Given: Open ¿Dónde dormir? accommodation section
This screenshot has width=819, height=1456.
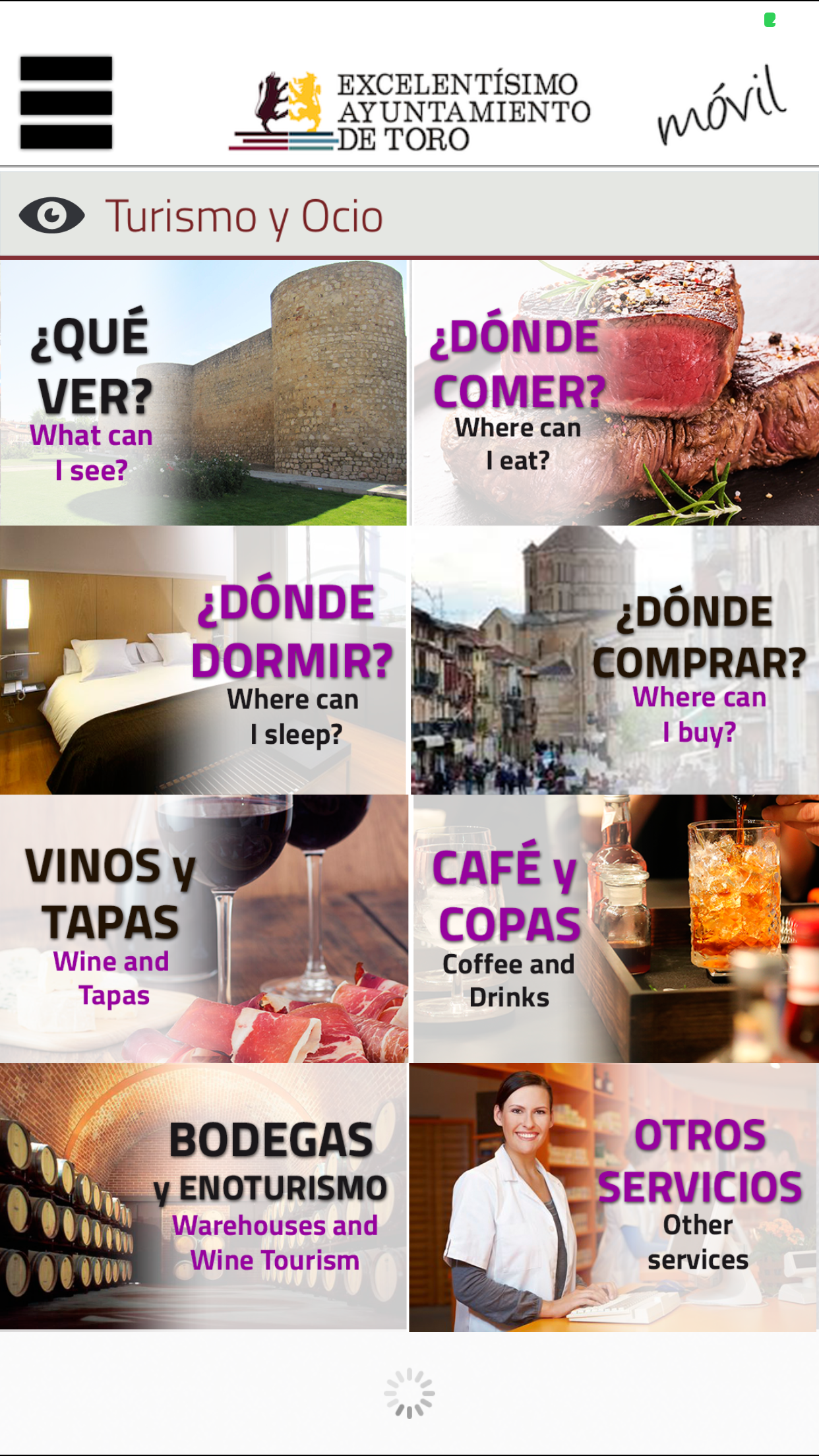Looking at the screenshot, I should coord(203,661).
